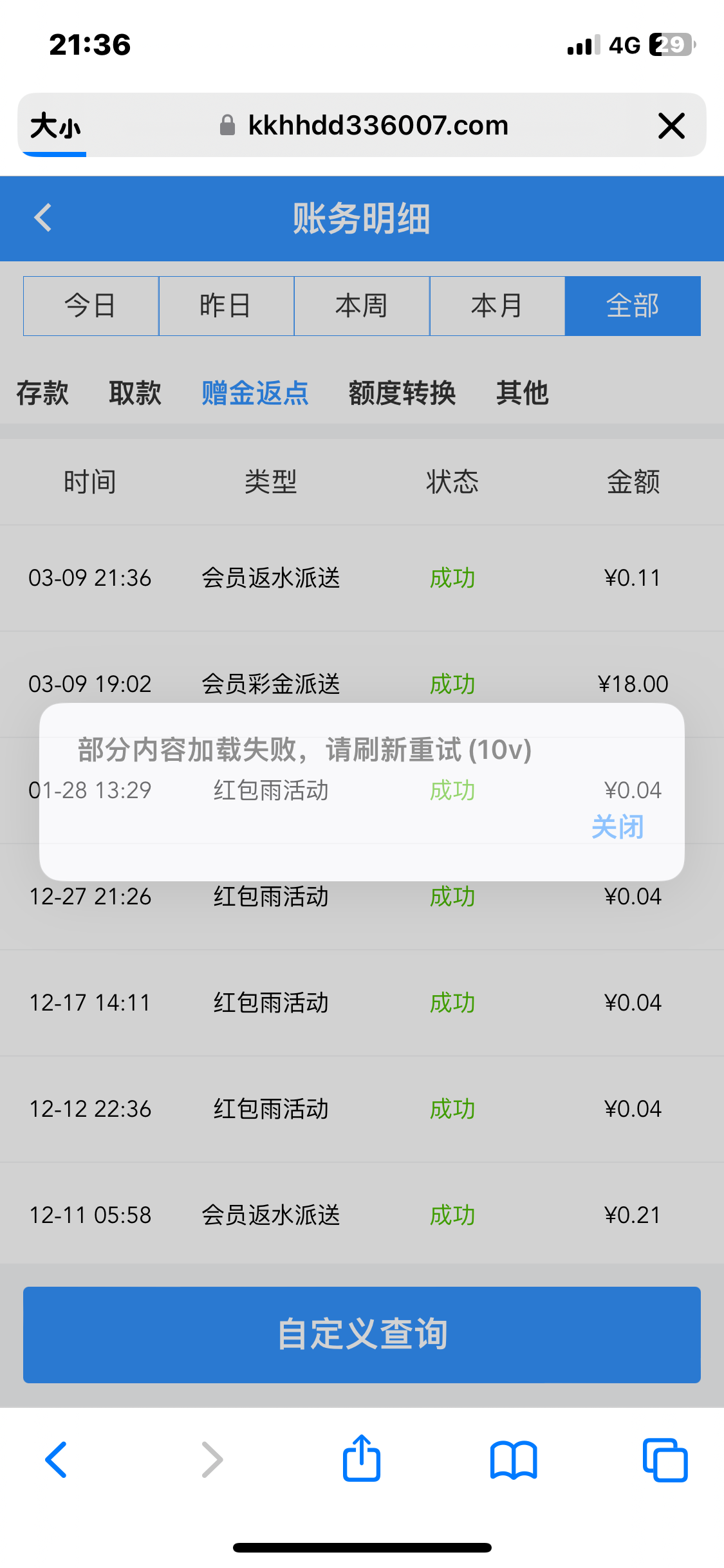Open the 其他 category

(x=522, y=393)
